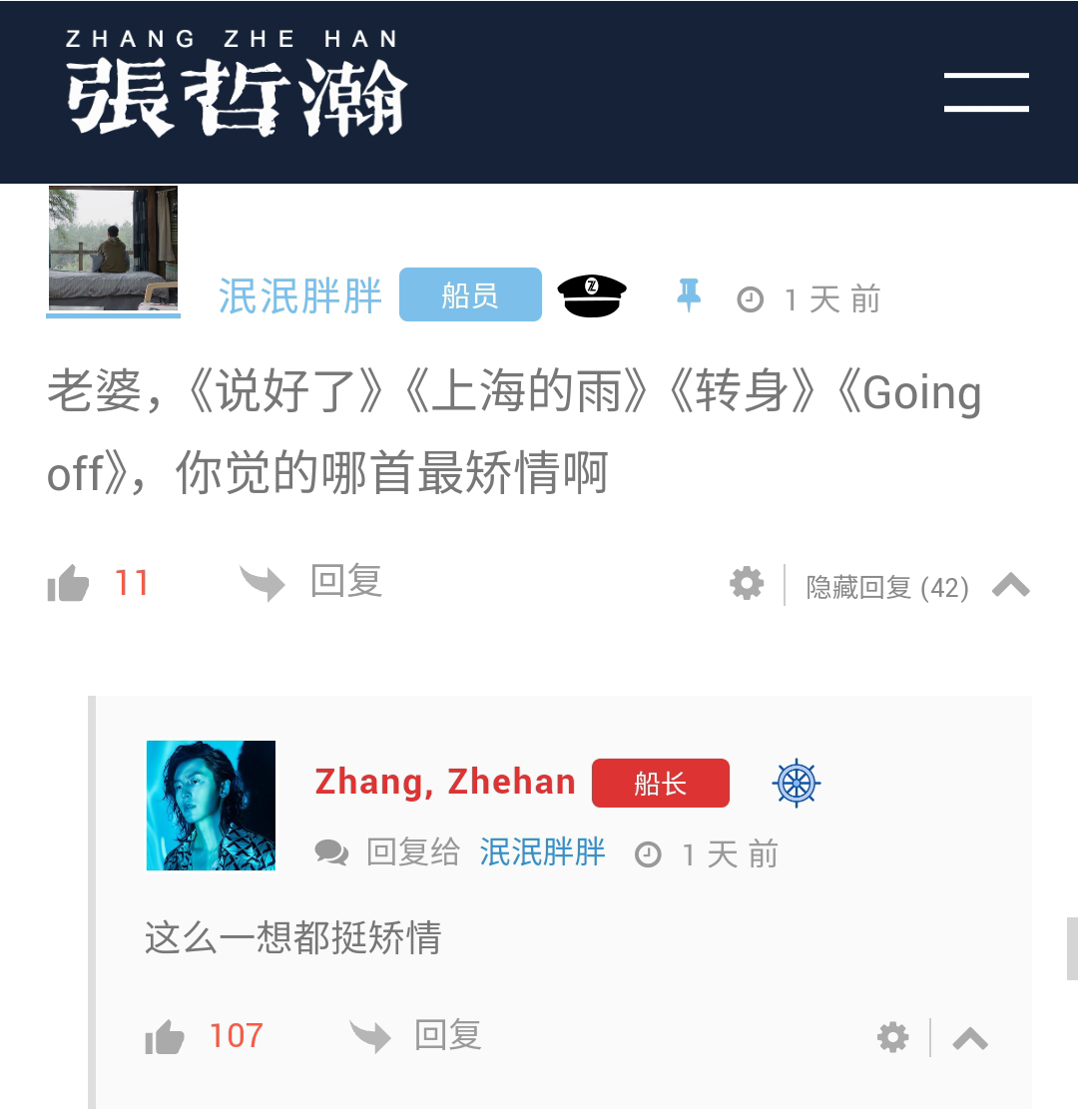Like Zhang, Zhehan's reply
The height and width of the screenshot is (1120, 1078).
[x=165, y=1038]
